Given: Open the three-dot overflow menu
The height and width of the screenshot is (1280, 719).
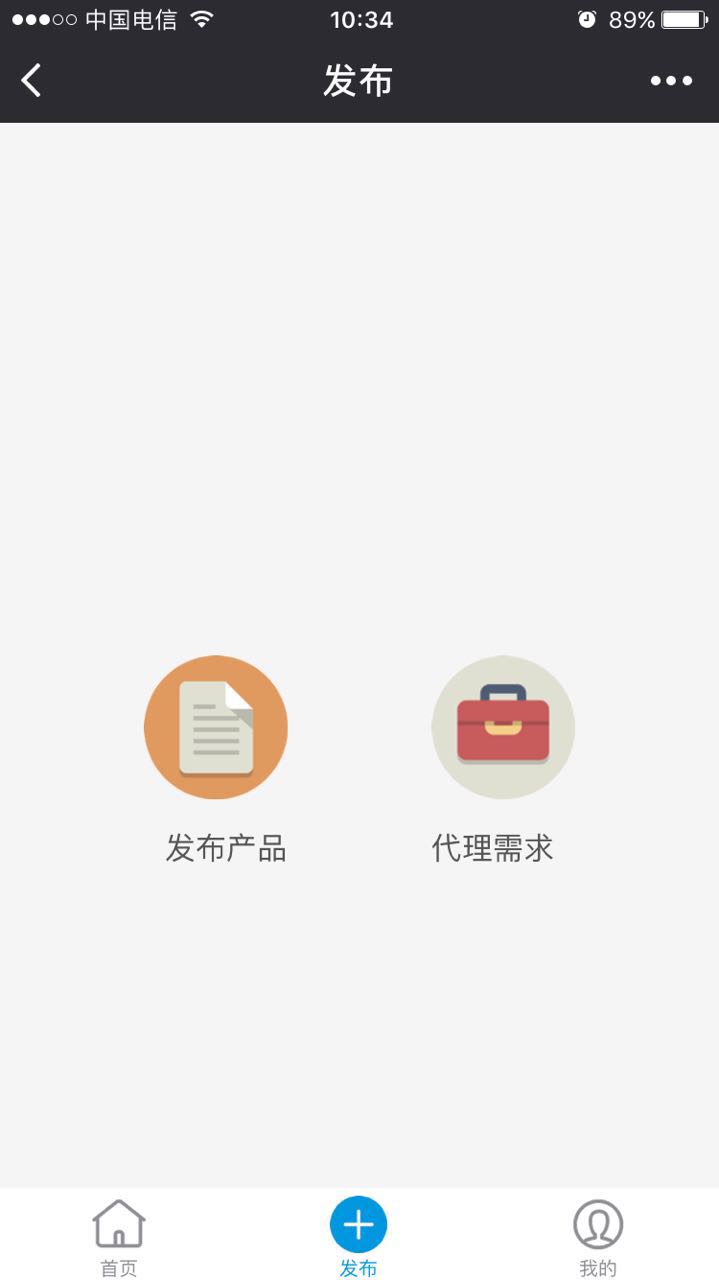Looking at the screenshot, I should coord(671,81).
